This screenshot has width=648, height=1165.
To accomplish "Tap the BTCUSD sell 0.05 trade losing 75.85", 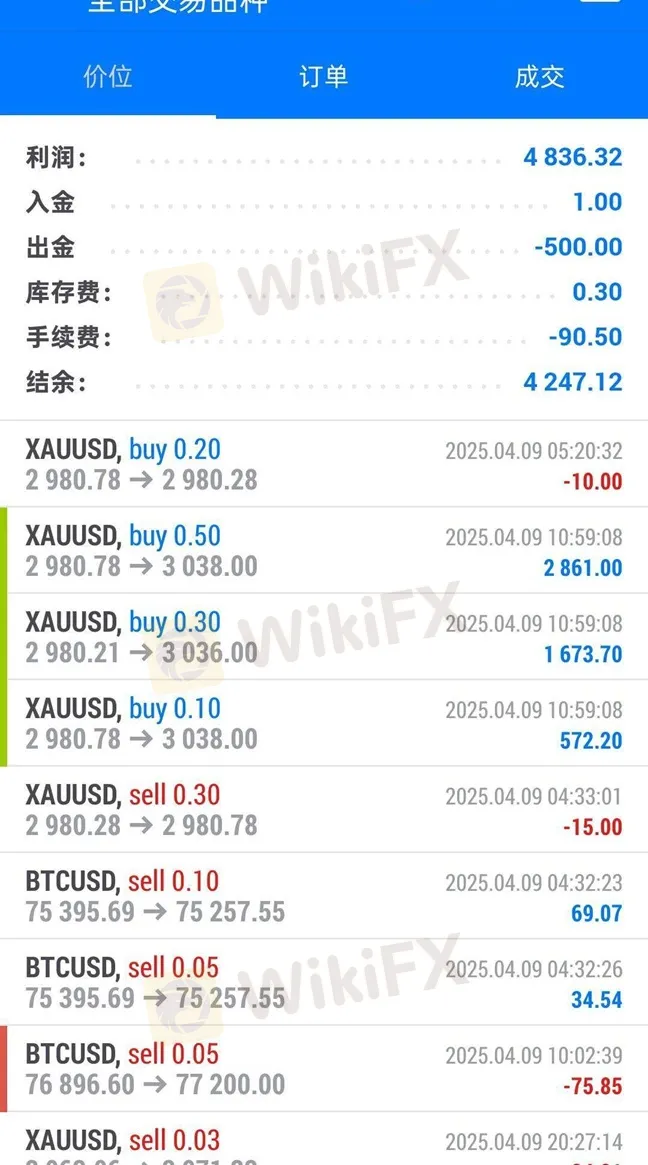I will [324, 1068].
